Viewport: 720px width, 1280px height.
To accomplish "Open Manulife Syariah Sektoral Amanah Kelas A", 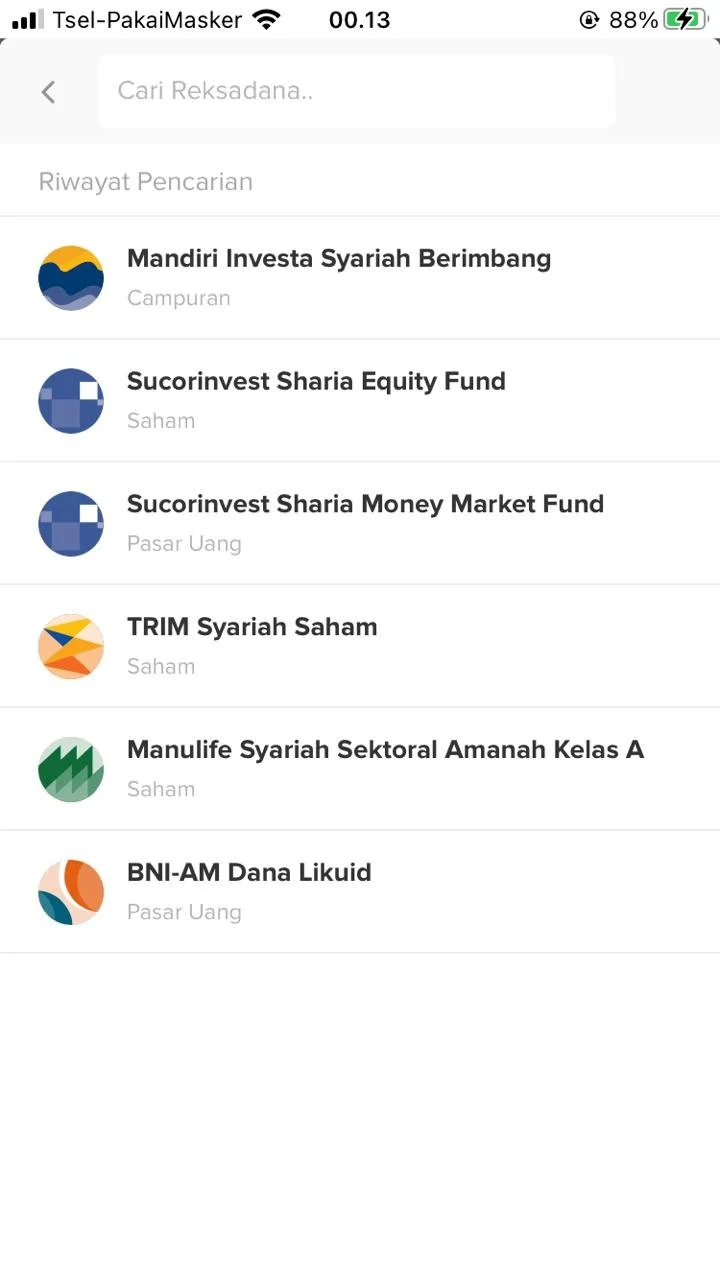I will (x=385, y=769).
